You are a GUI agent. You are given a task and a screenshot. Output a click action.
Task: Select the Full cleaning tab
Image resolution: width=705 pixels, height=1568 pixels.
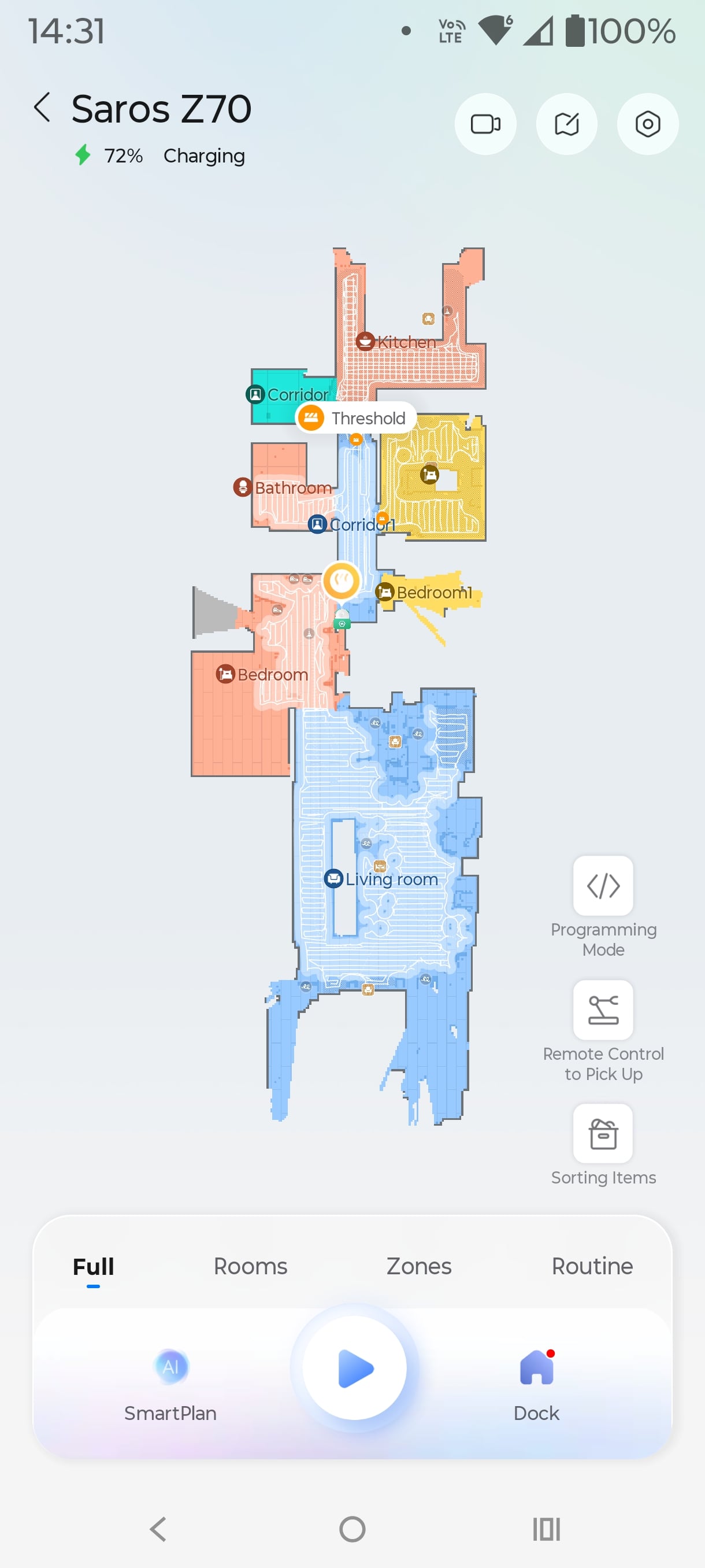click(x=93, y=1266)
